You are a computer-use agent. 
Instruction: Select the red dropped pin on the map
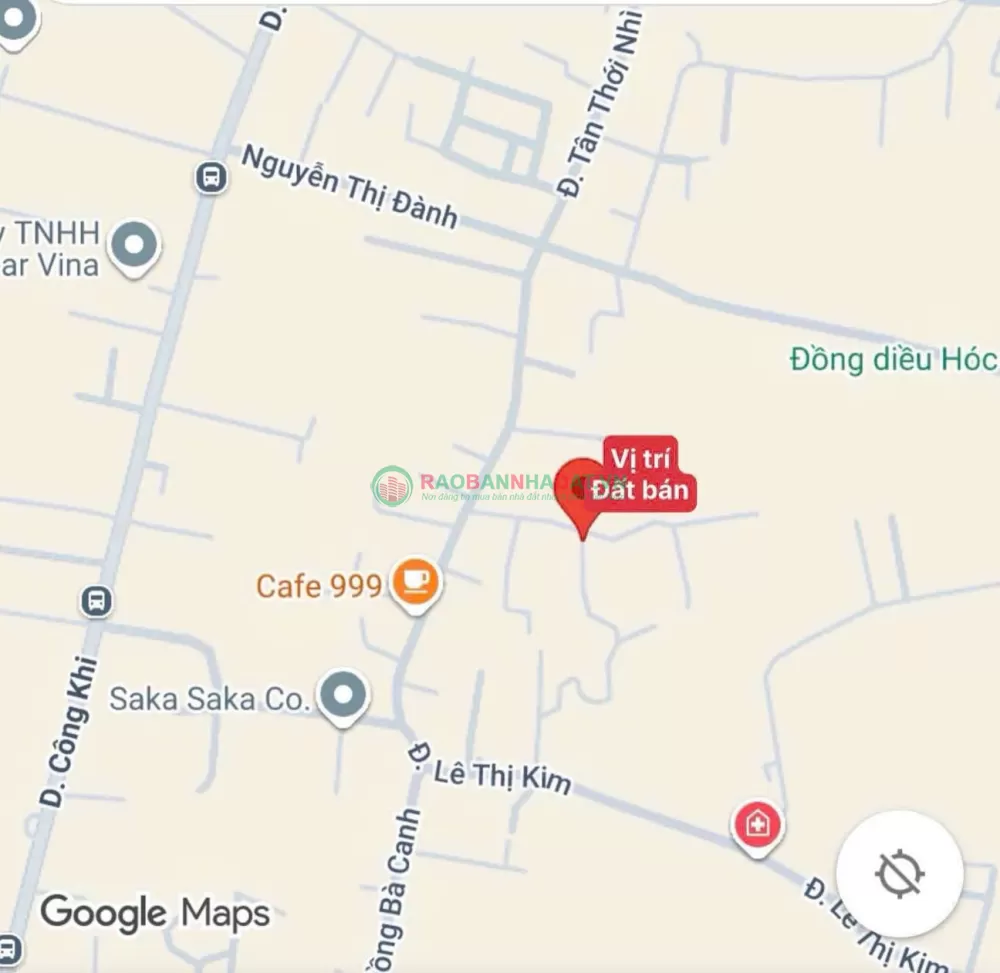[x=582, y=492]
